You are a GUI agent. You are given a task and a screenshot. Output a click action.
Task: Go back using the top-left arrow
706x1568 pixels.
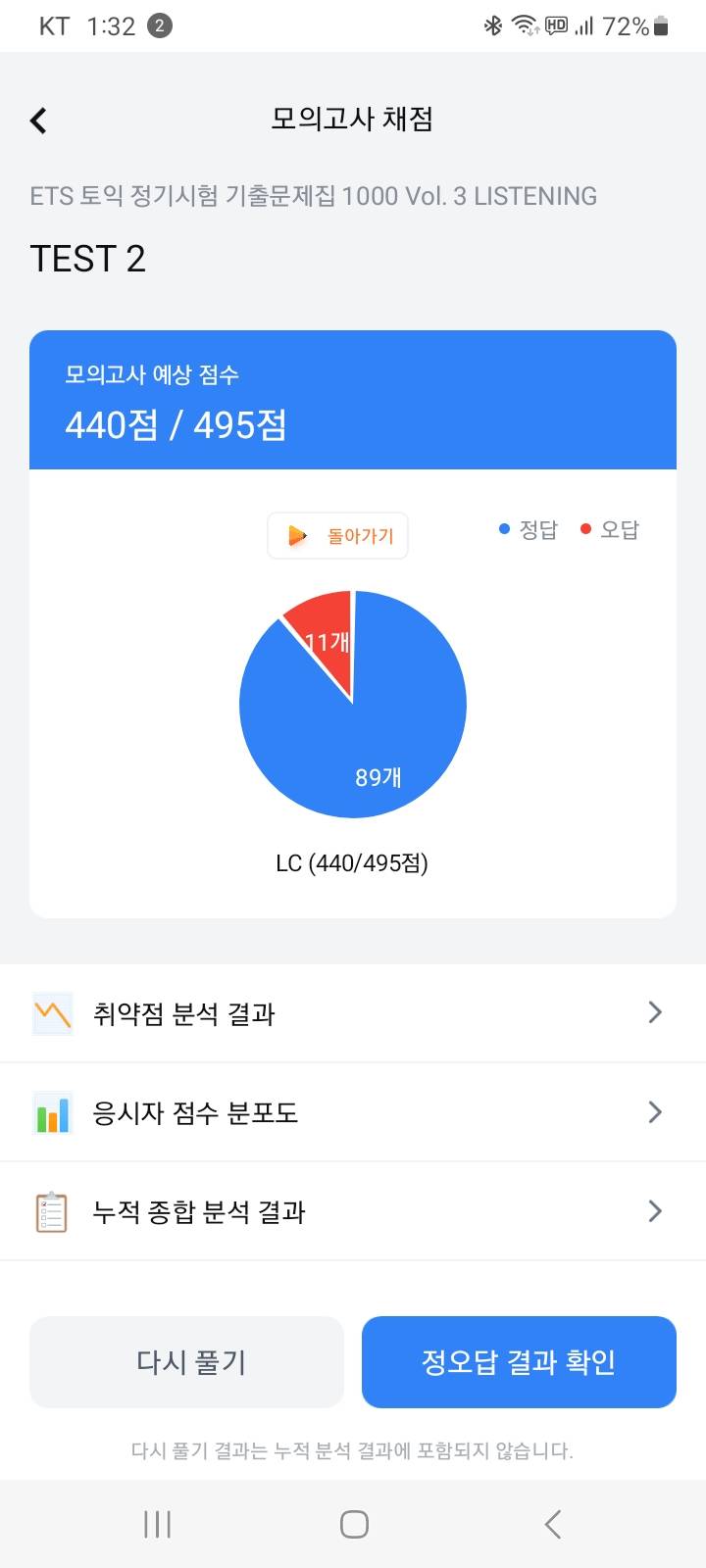pos(38,121)
